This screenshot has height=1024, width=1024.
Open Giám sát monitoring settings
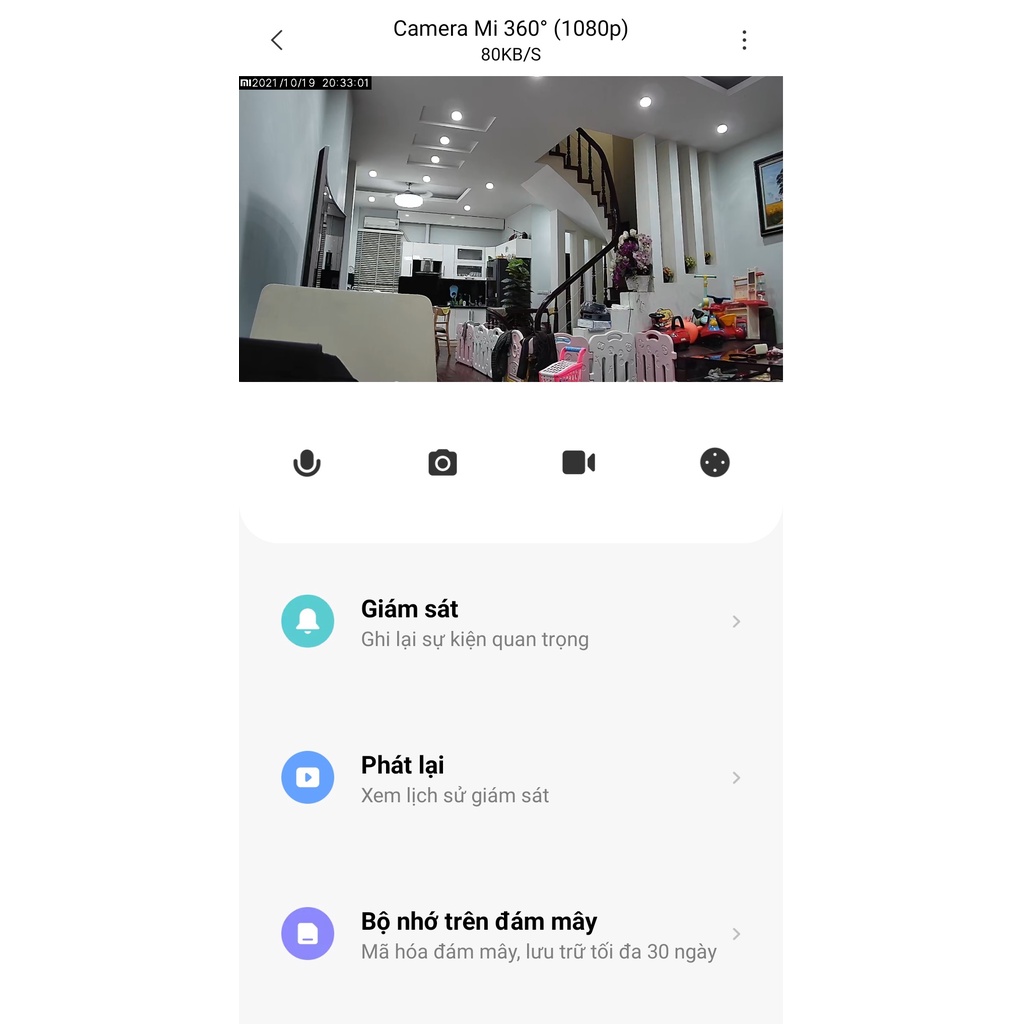click(x=510, y=622)
